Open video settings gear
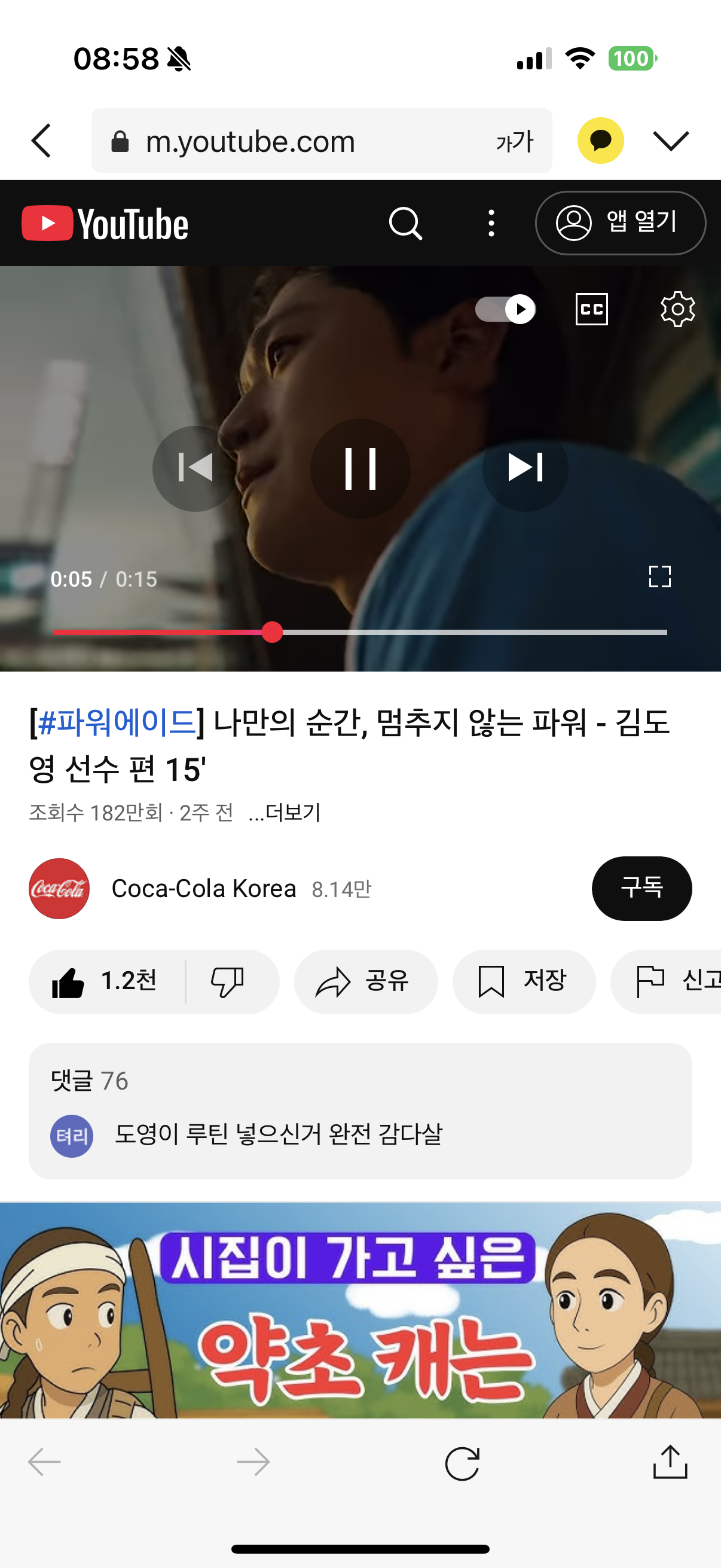 pos(677,309)
